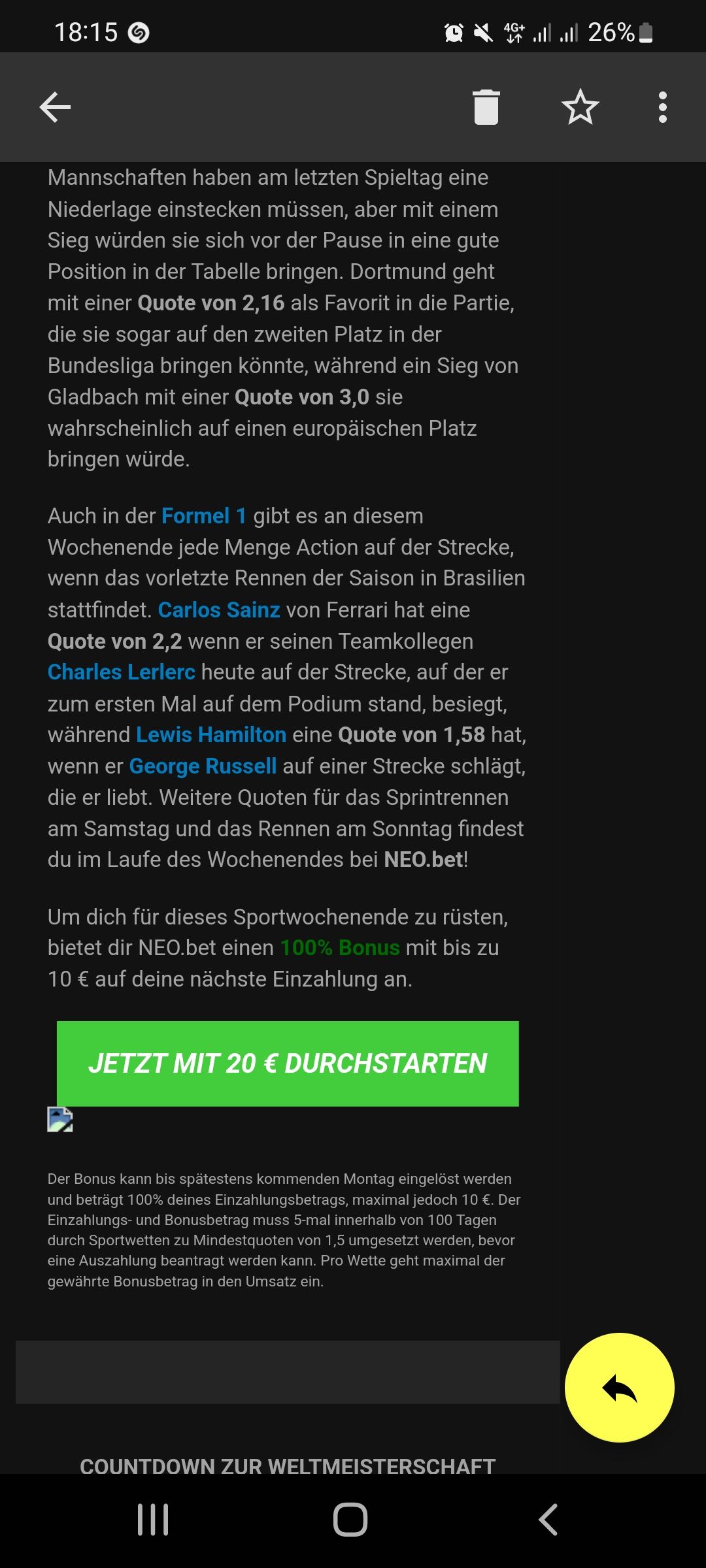Follow the 100% Bonus link
Image resolution: width=706 pixels, height=1568 pixels.
coord(339,948)
